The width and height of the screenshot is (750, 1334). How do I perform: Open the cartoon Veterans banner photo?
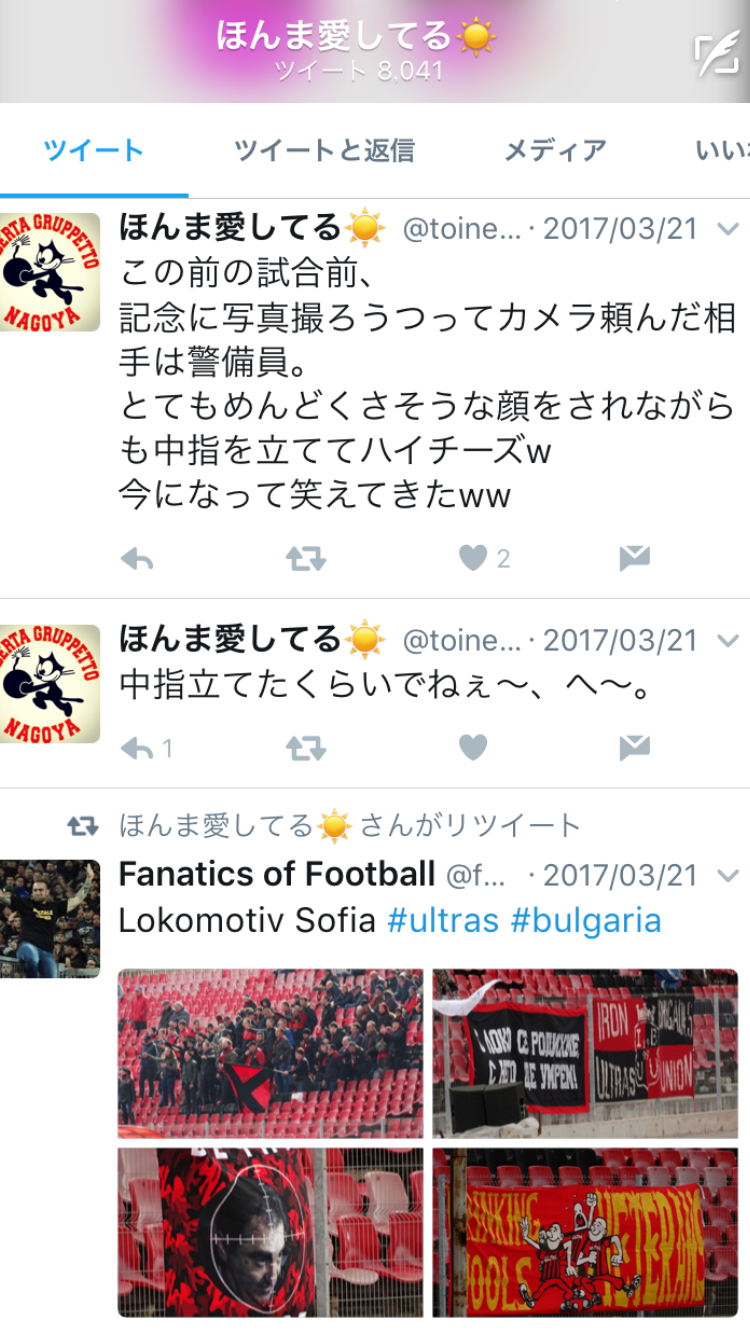point(585,1232)
